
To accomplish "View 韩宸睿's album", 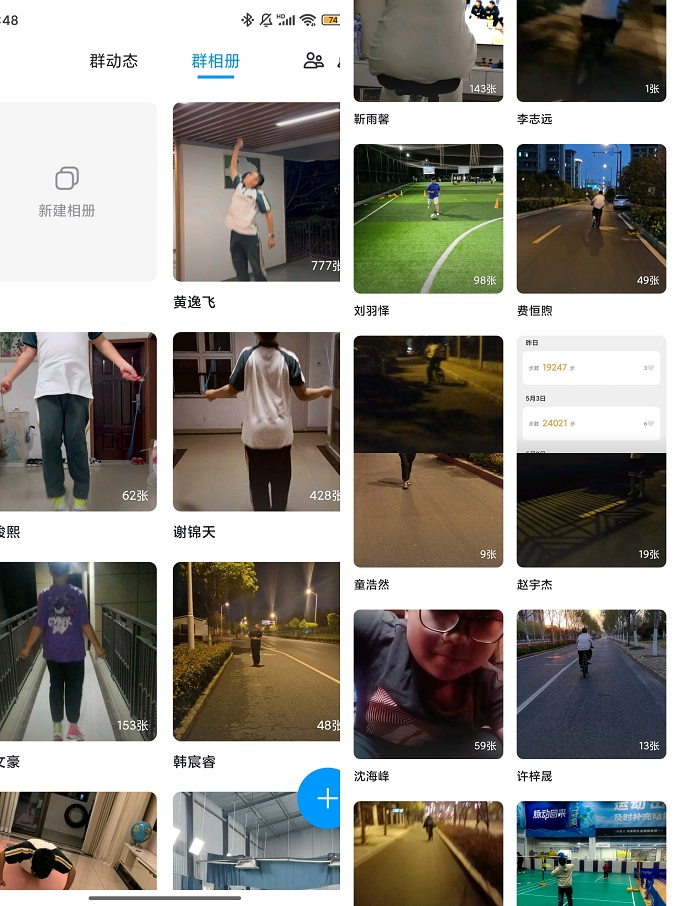I will click(256, 651).
